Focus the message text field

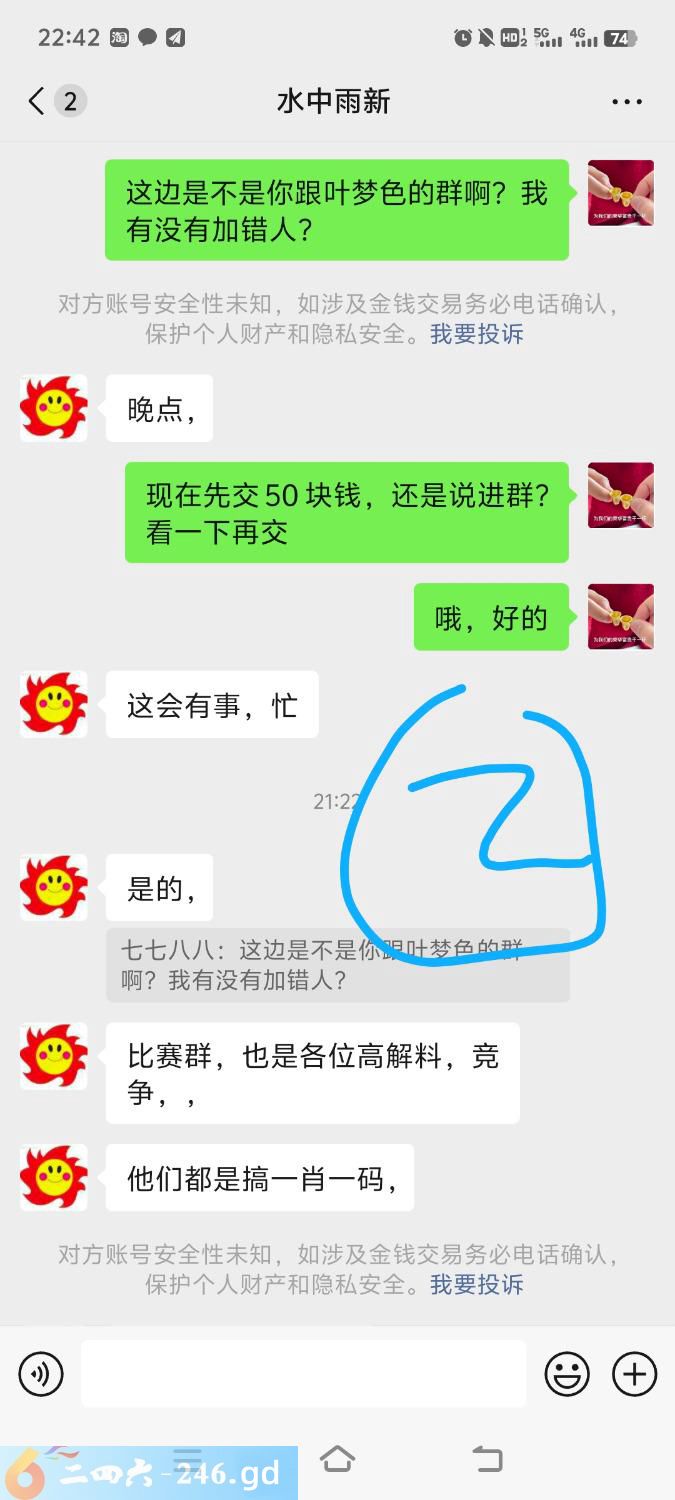303,1374
